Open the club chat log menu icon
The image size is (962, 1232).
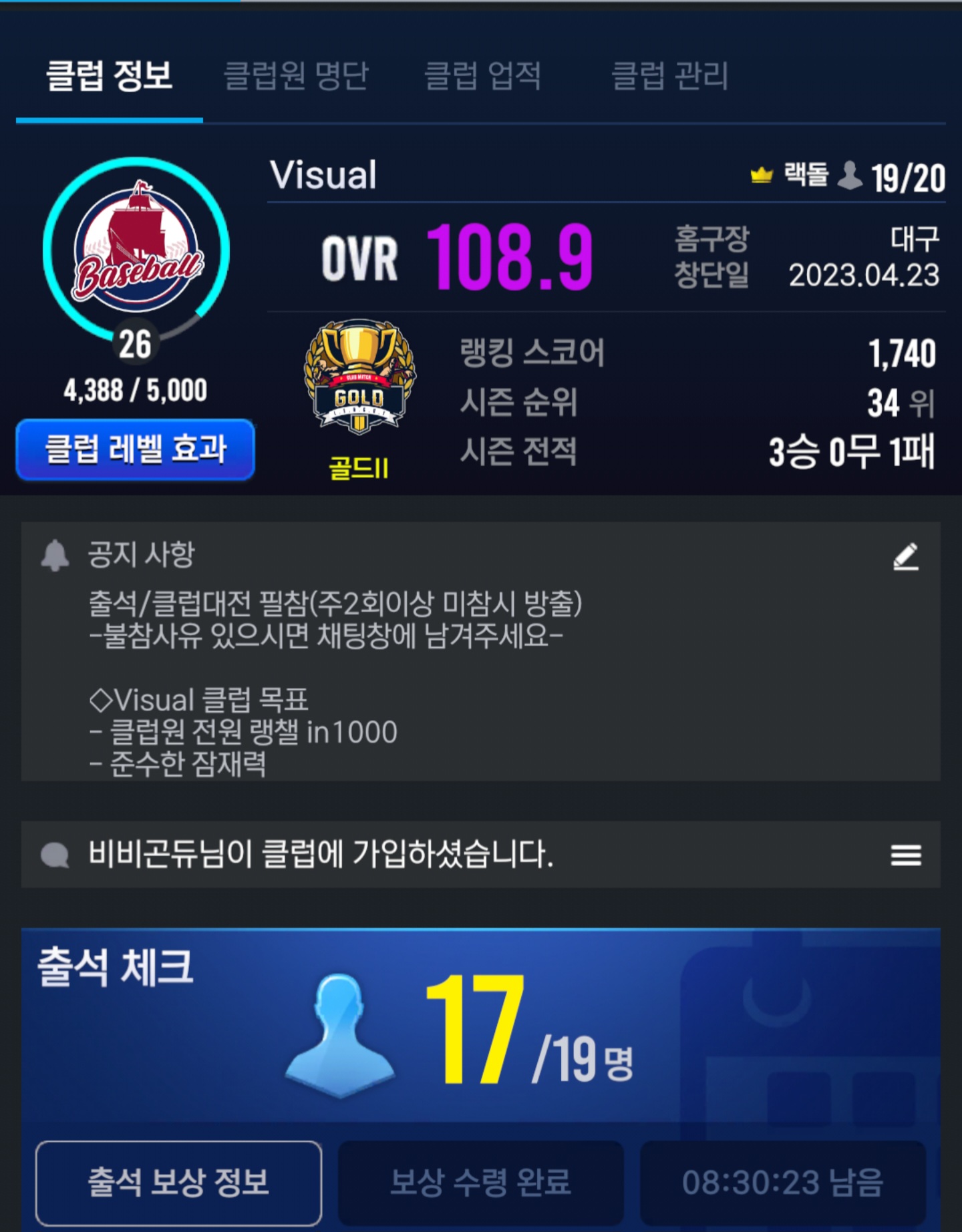click(x=906, y=855)
